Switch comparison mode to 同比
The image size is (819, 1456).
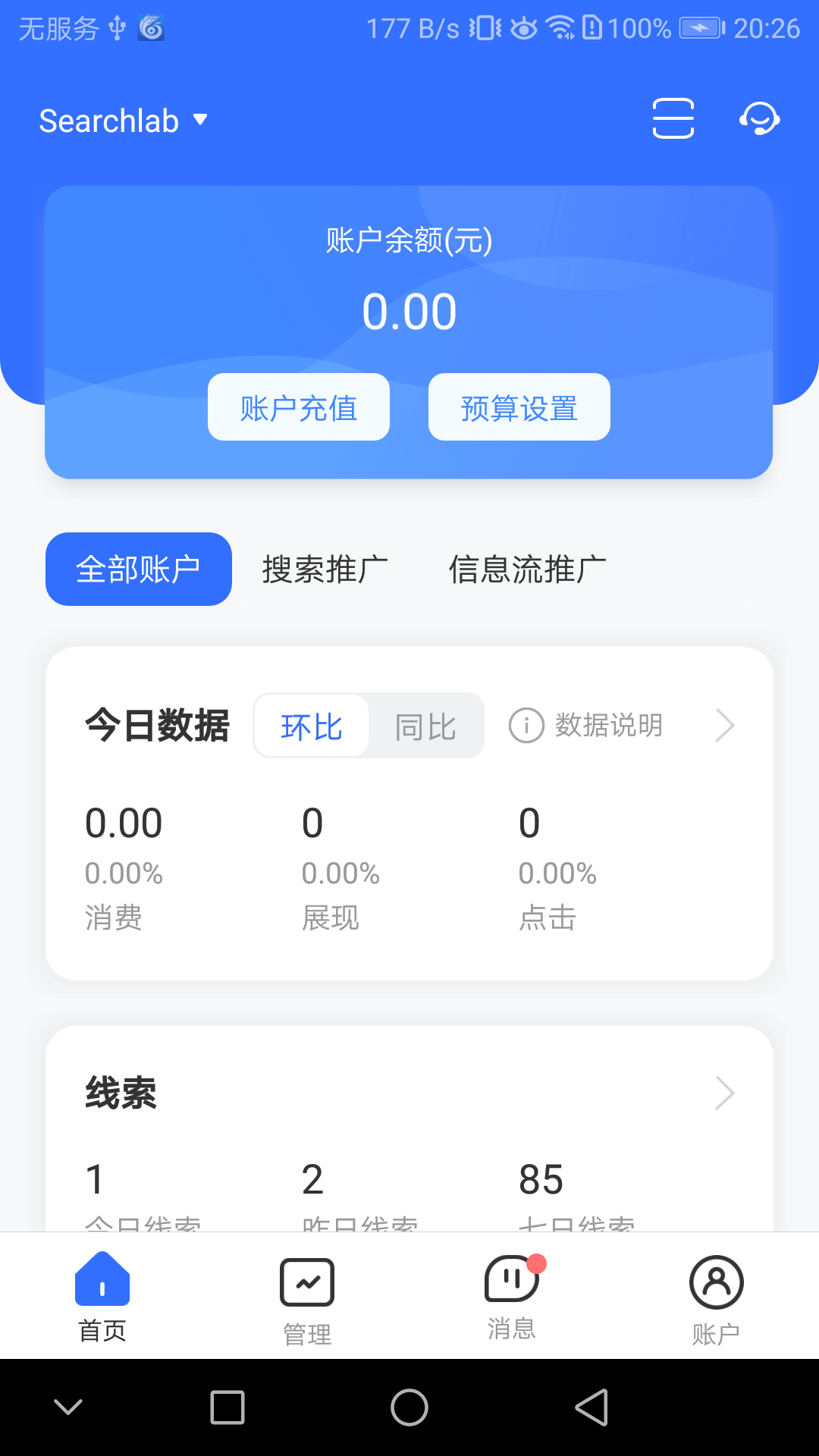tap(426, 725)
